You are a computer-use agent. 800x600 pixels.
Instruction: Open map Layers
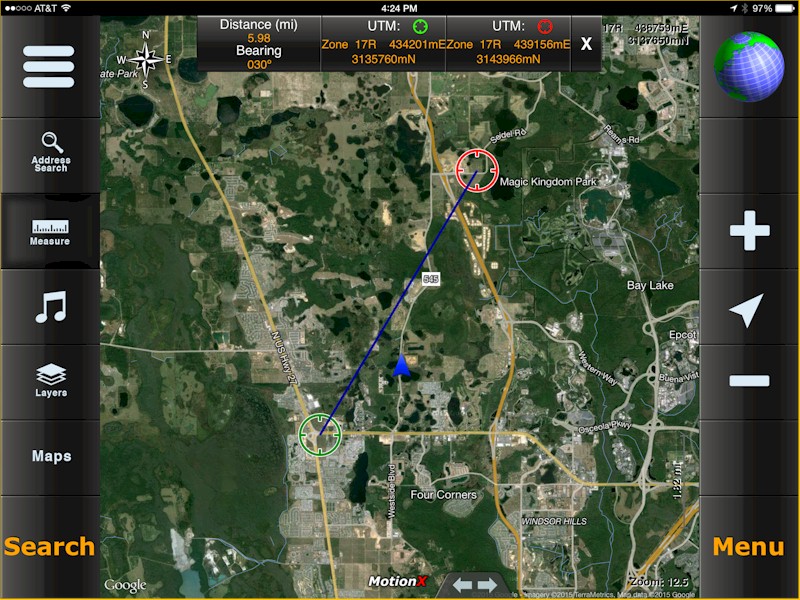(x=50, y=381)
